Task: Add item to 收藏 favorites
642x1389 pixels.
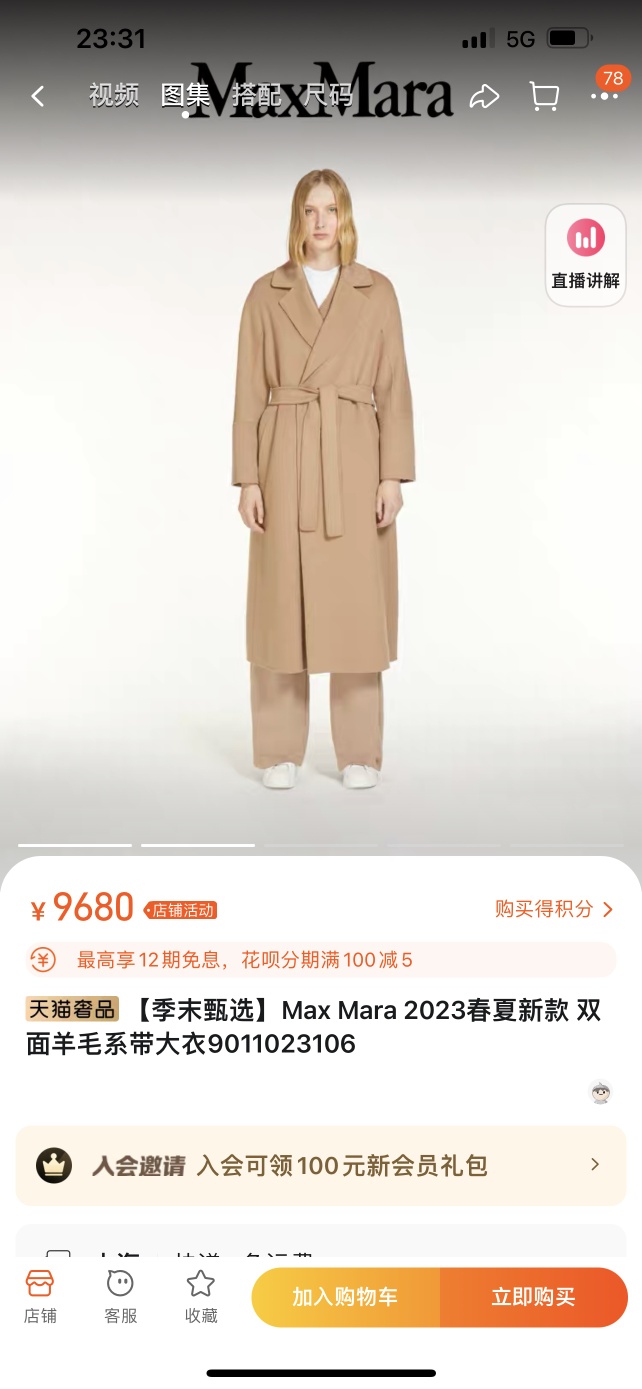Action: [x=201, y=1297]
